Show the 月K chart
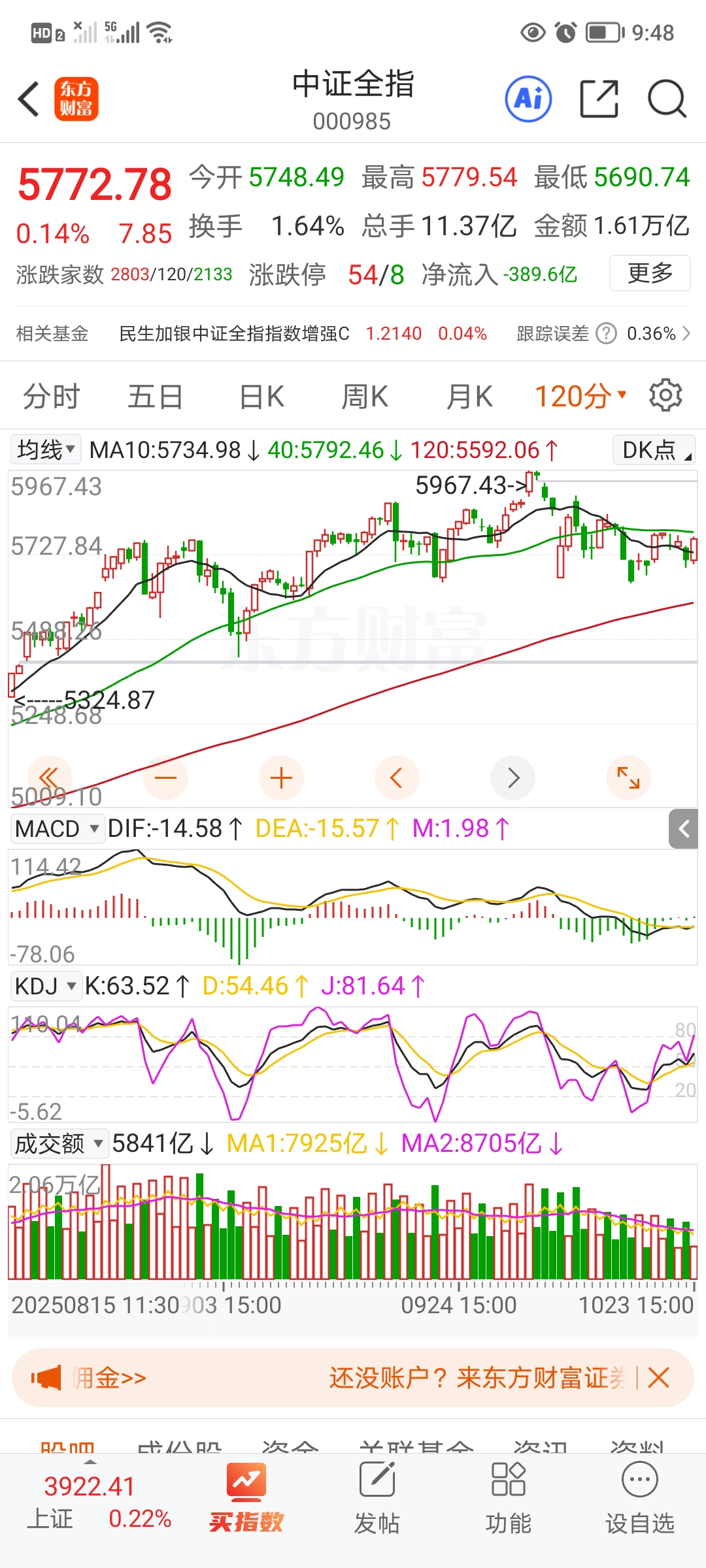The image size is (706, 1568). pos(469,397)
